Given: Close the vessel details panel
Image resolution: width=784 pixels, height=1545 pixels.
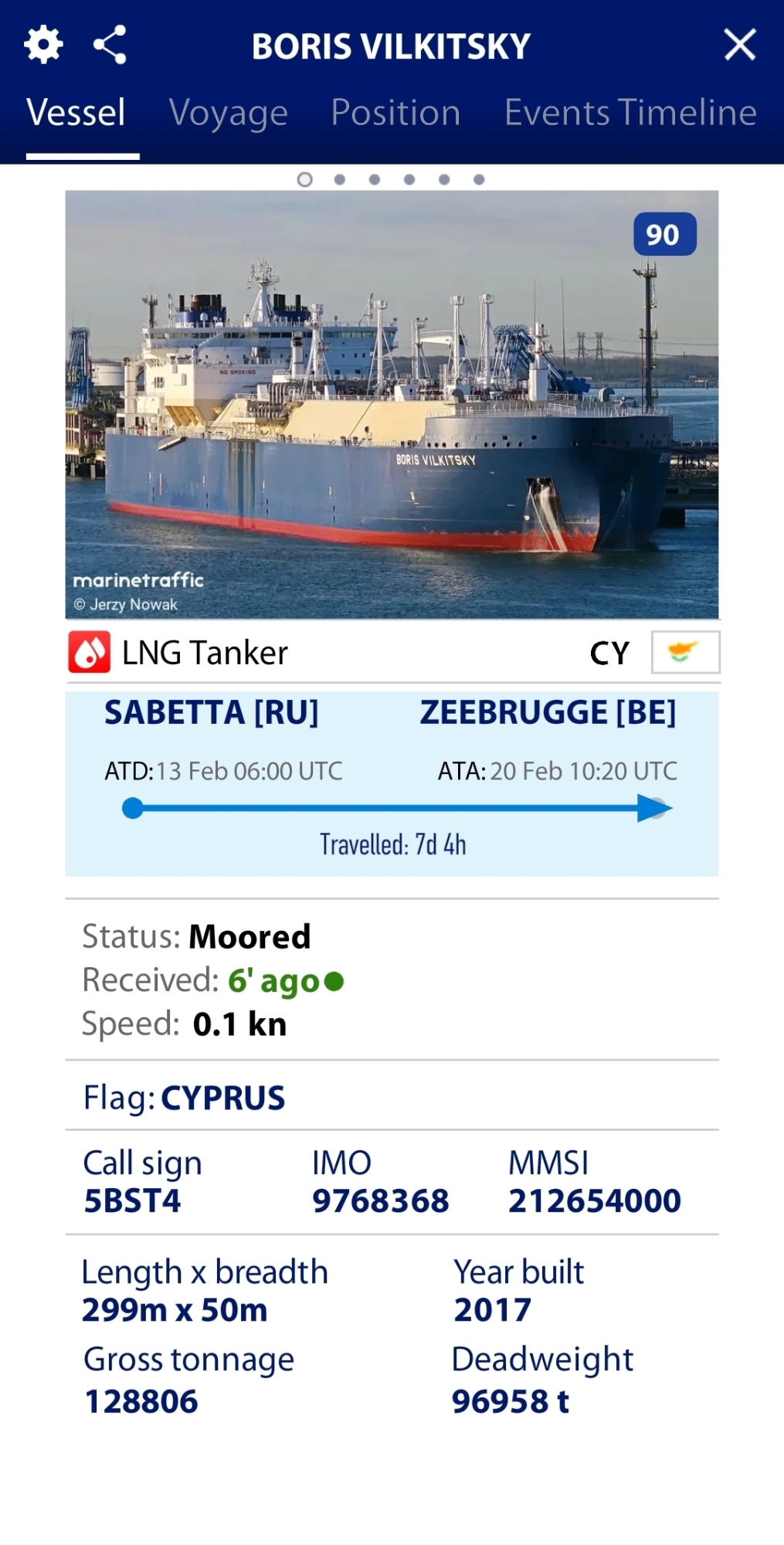Looking at the screenshot, I should click(x=739, y=45).
